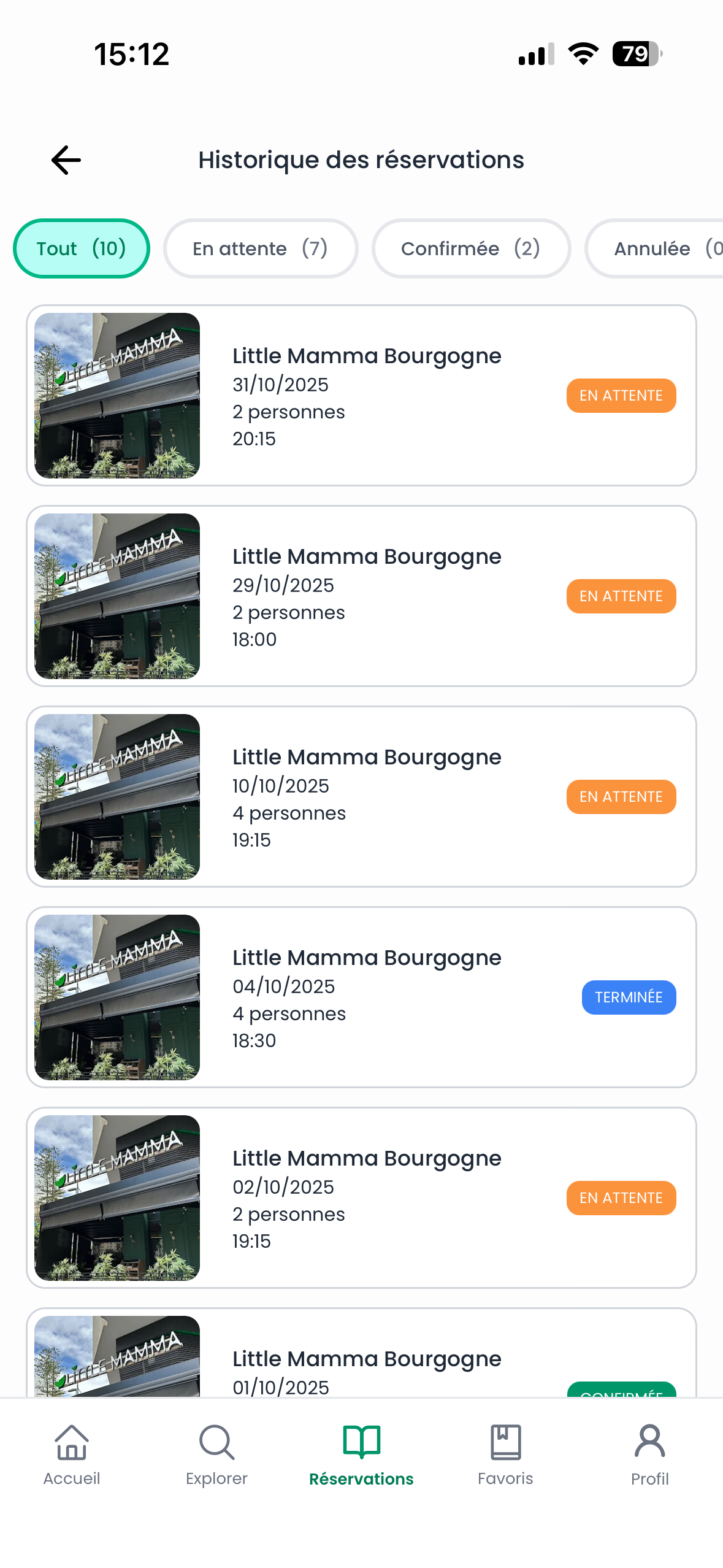Viewport: 723px width, 1568px height.
Task: Tap the restaurant photo on the first reservation
Action: 117,396
